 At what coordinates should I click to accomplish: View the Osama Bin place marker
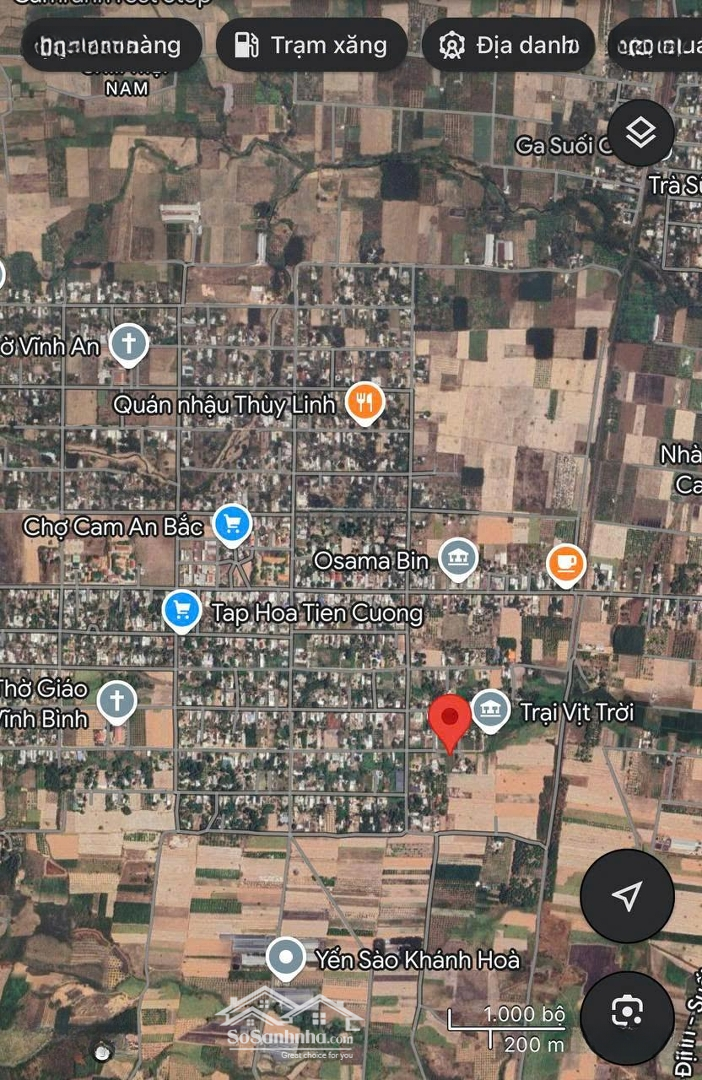pyautogui.click(x=458, y=559)
